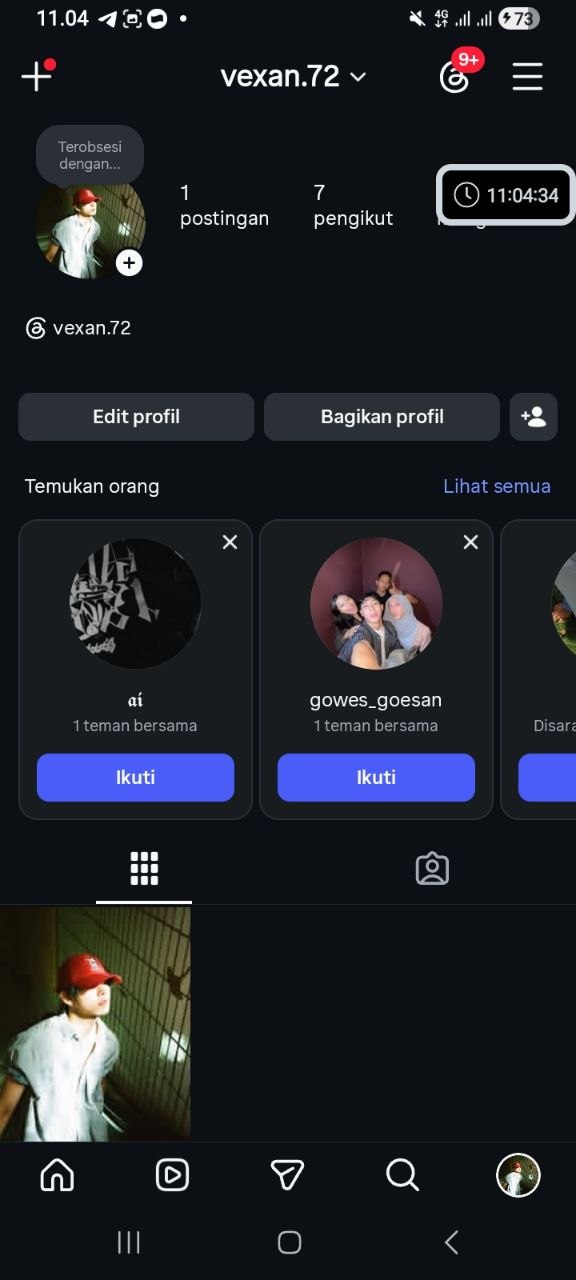This screenshot has width=576, height=1280.
Task: Open the Search tab
Action: 403,1175
